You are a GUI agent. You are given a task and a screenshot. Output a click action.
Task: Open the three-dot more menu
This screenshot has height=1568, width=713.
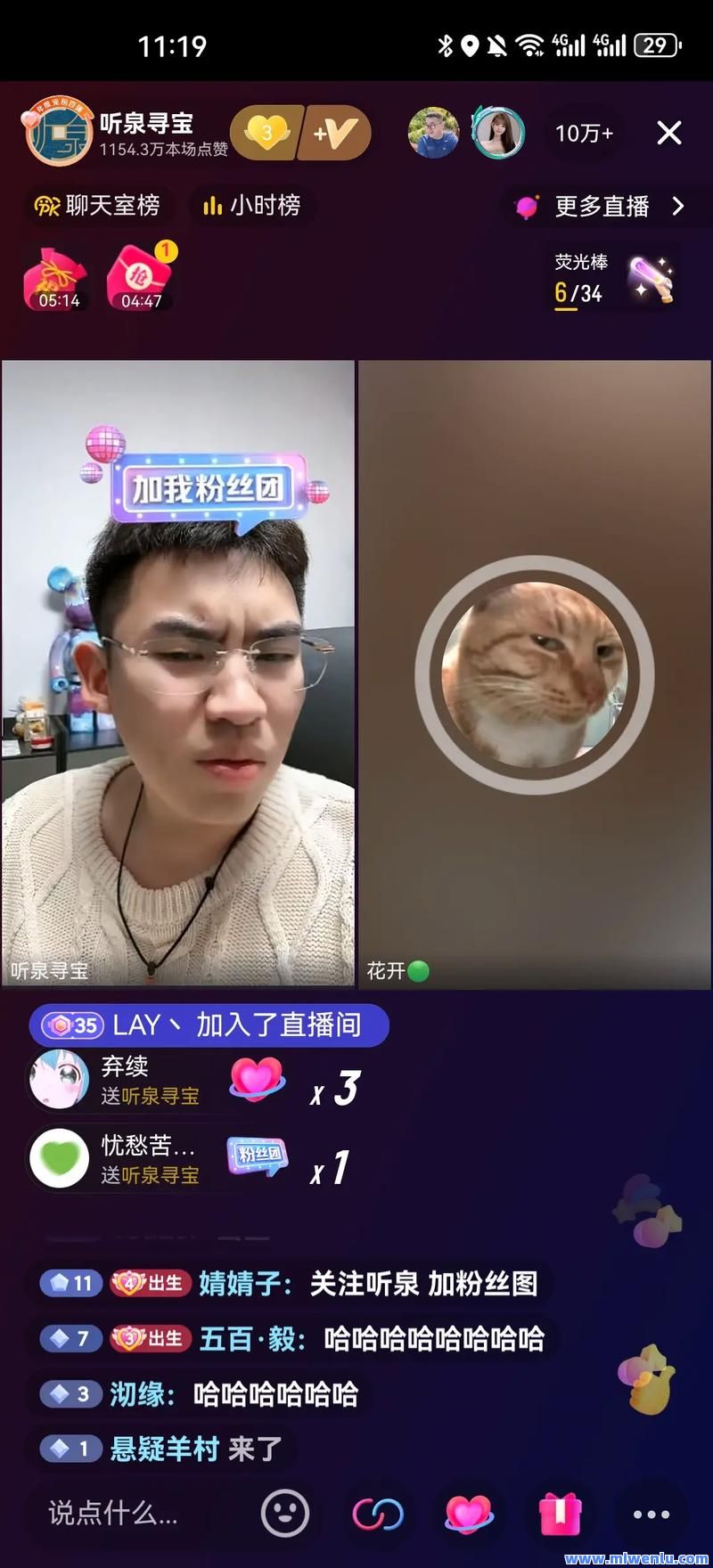click(651, 1514)
